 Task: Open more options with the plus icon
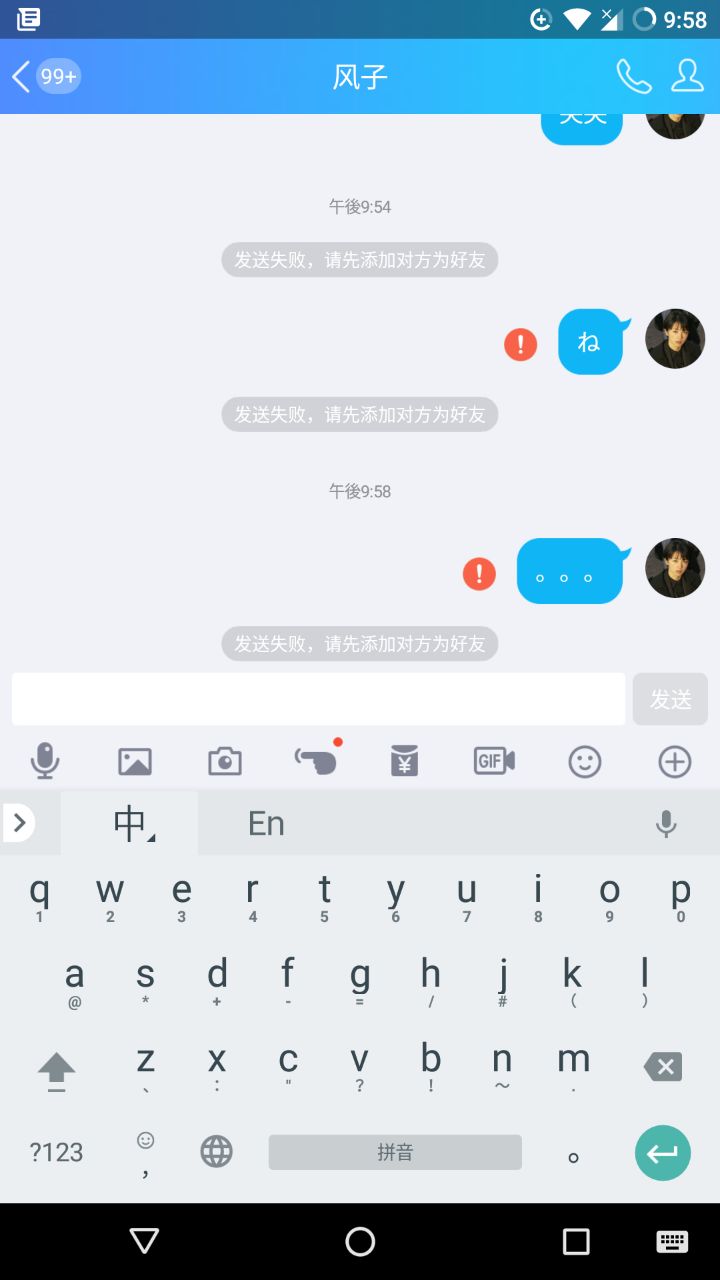[675, 762]
